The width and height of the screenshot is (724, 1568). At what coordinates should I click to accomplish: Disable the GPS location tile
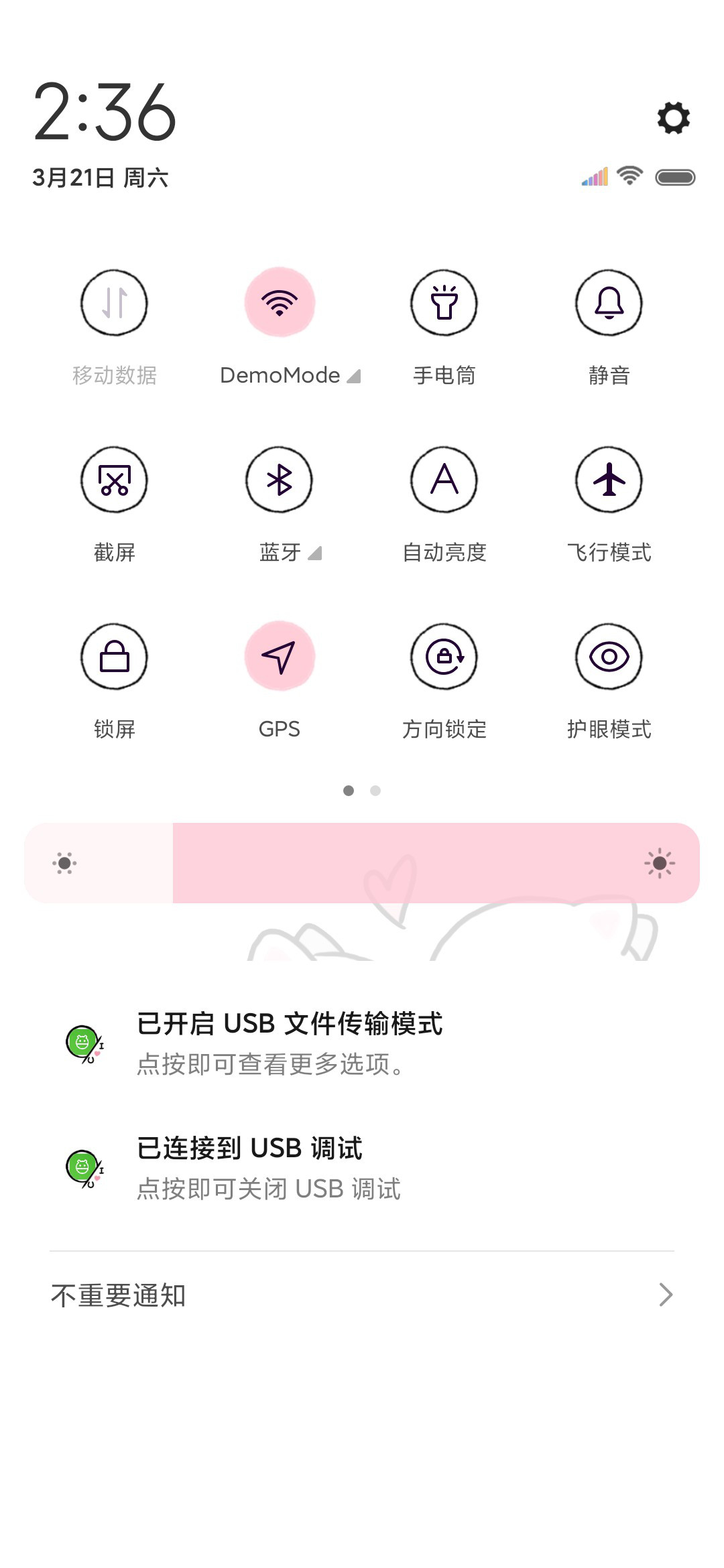[x=280, y=657]
